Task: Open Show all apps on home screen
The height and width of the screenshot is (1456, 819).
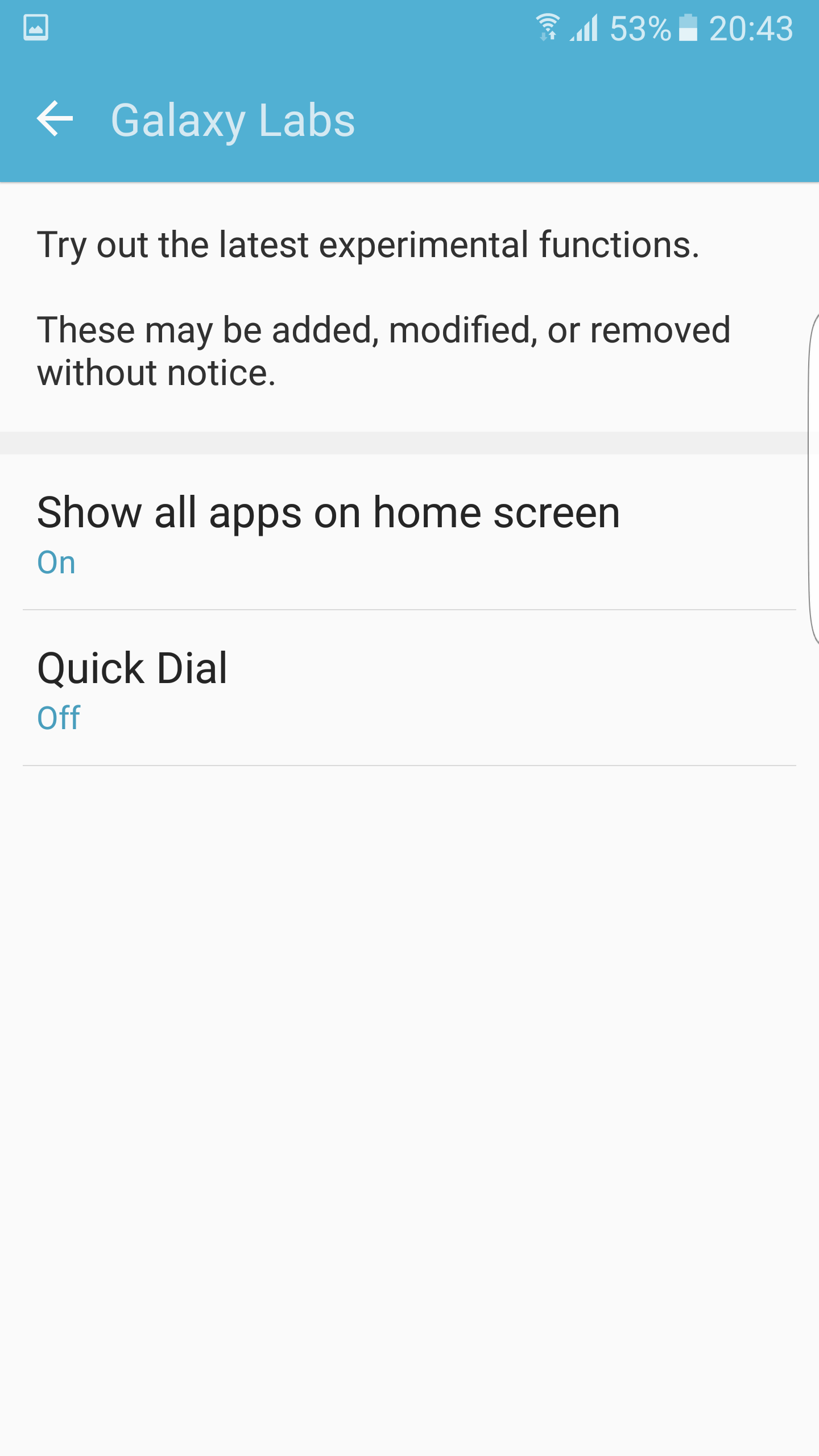Action: pos(409,532)
